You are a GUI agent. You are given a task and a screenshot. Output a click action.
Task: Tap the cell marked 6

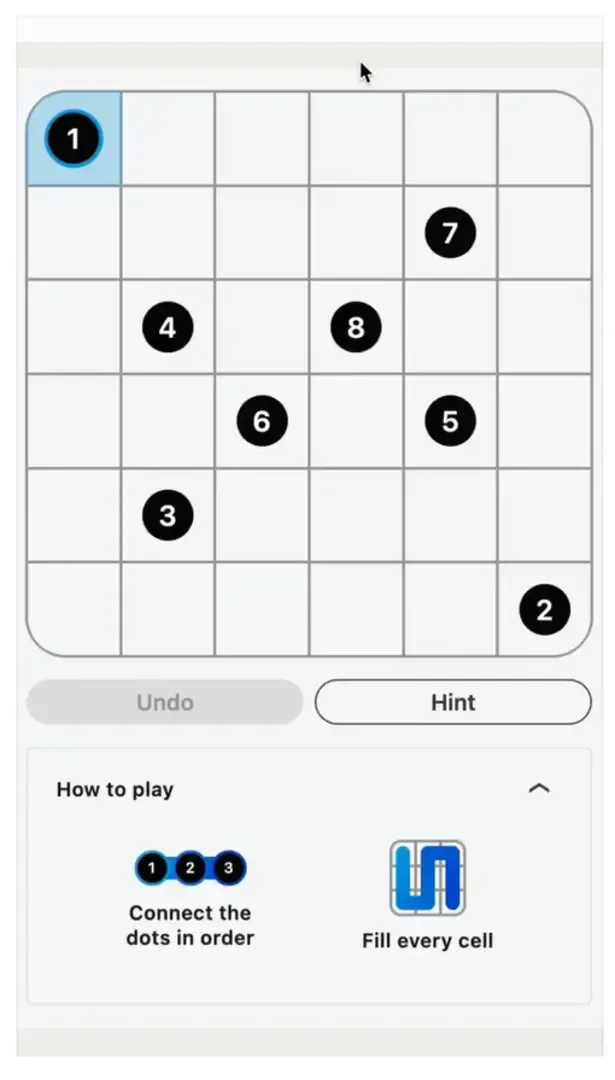[x=262, y=421]
